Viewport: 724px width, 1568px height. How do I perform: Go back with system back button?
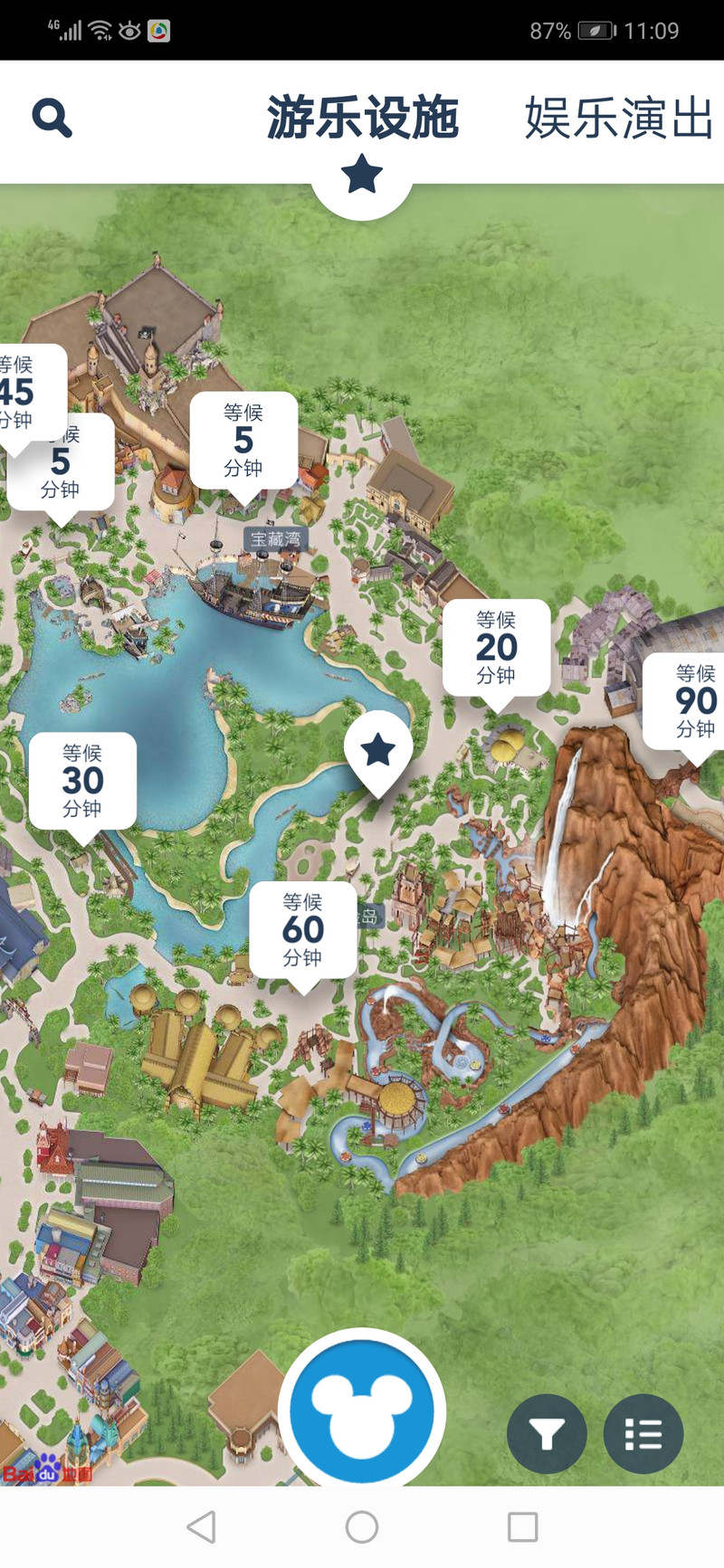201,1527
